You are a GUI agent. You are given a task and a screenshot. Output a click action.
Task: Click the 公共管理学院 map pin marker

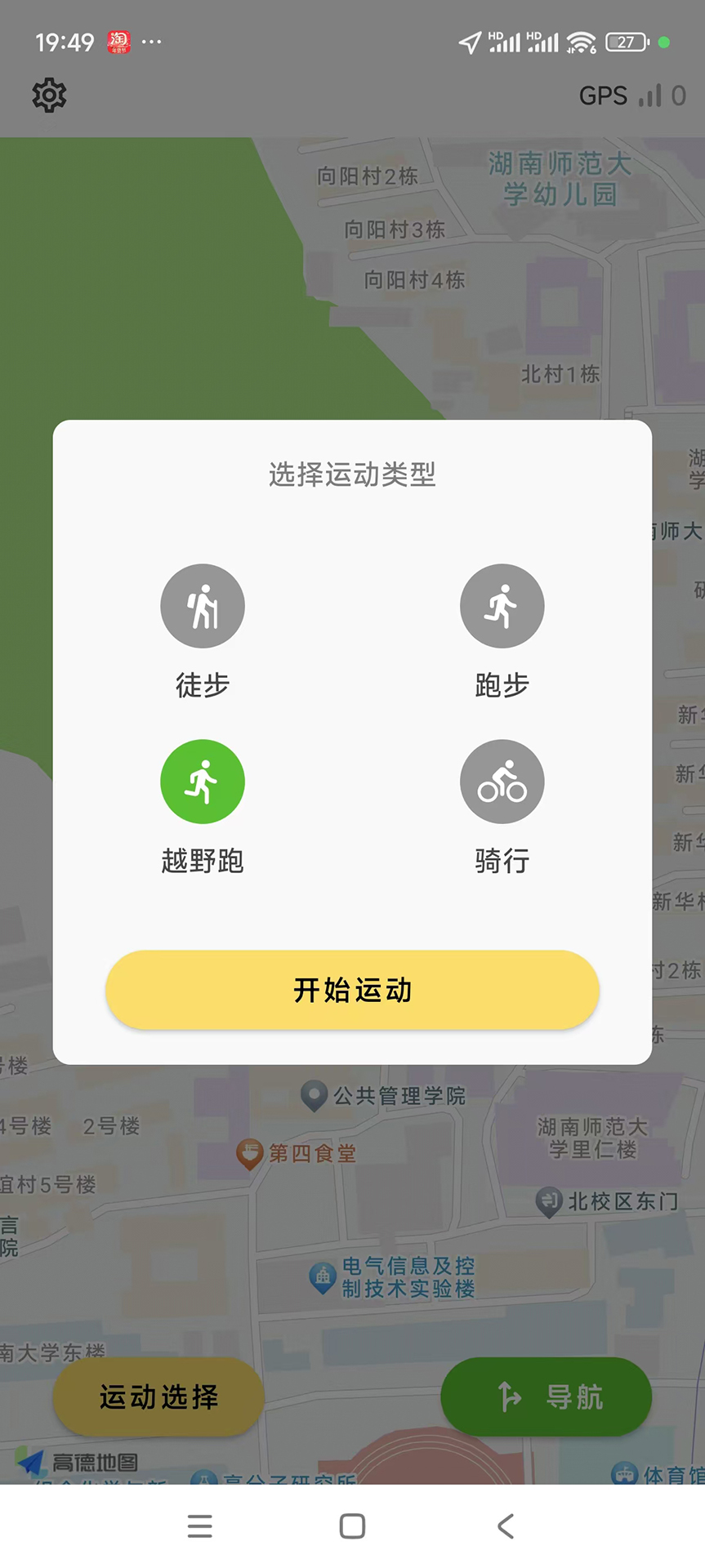(313, 1095)
